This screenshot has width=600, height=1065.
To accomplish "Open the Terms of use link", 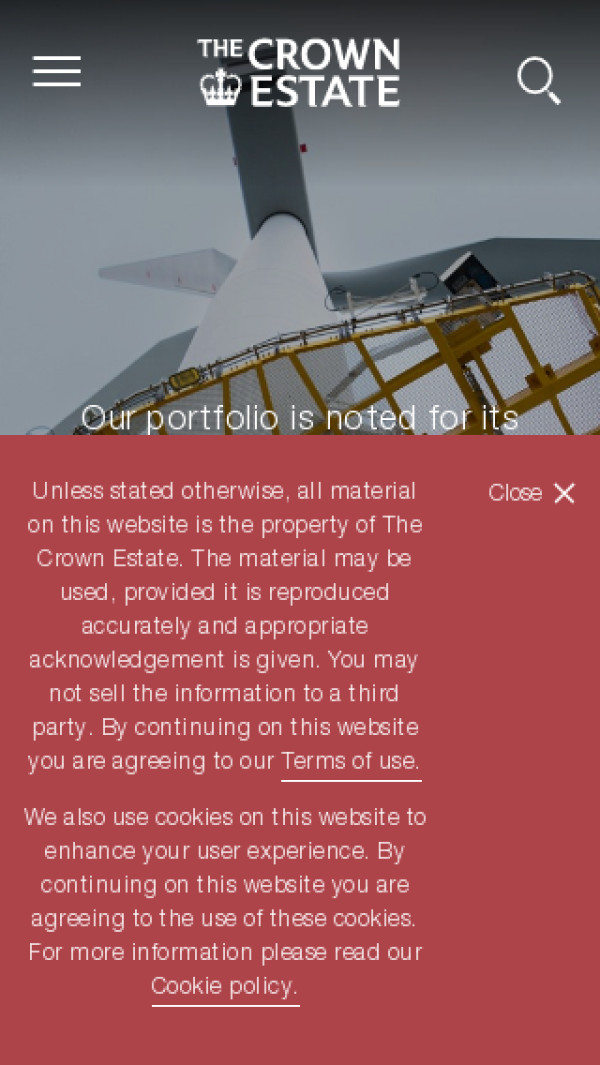I will point(349,762).
